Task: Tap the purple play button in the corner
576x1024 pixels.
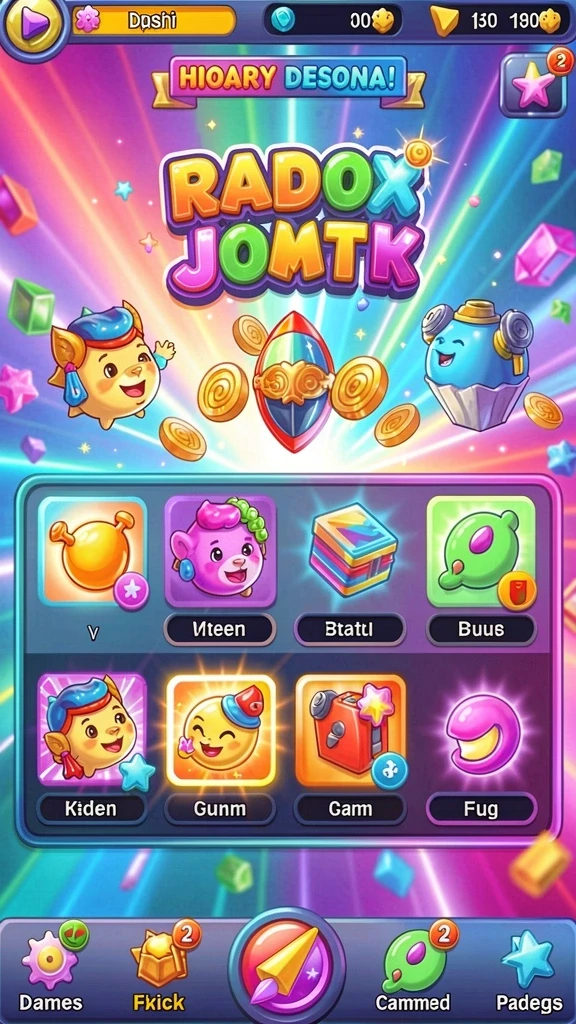Action: coord(34,24)
